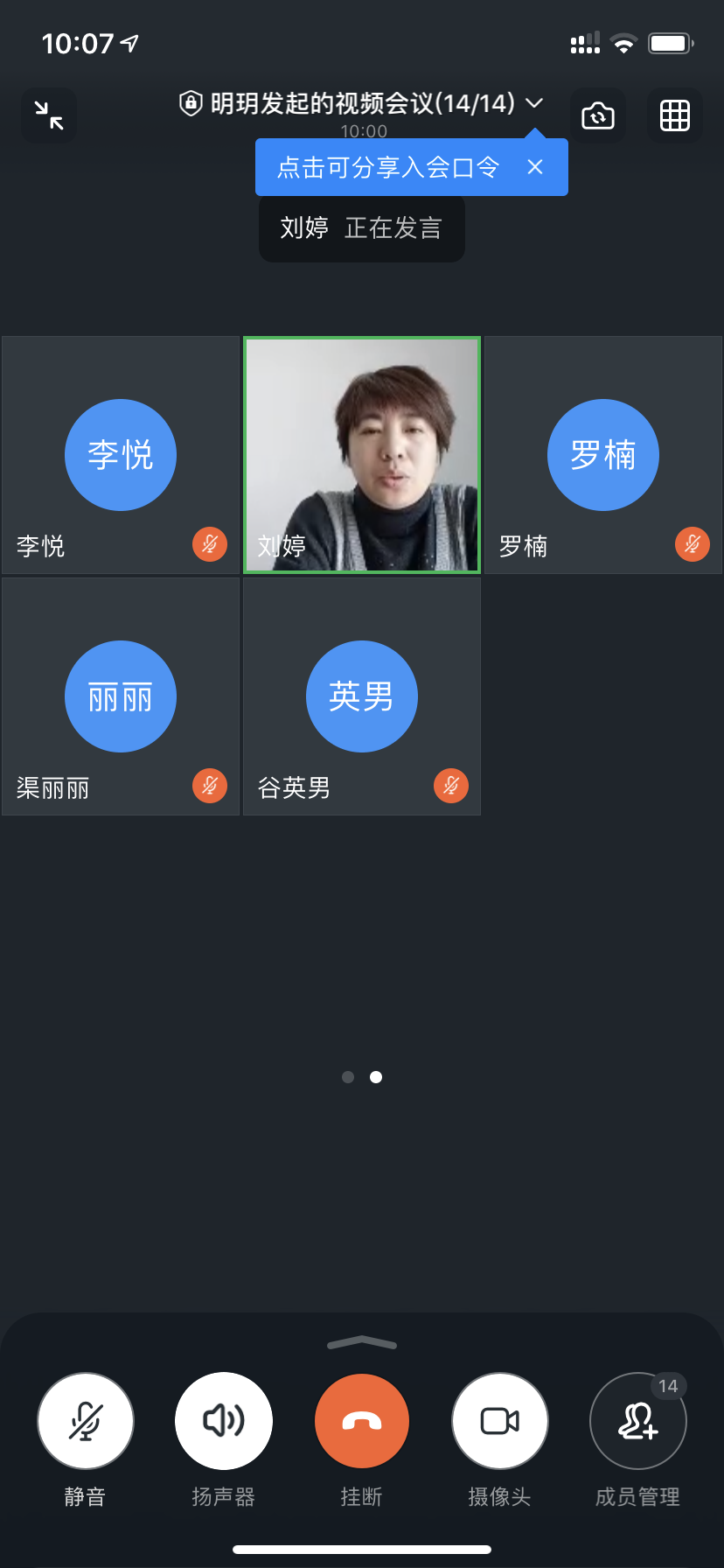724x1568 pixels.
Task: Toggle the 摄像头 camera button
Action: [x=500, y=1421]
